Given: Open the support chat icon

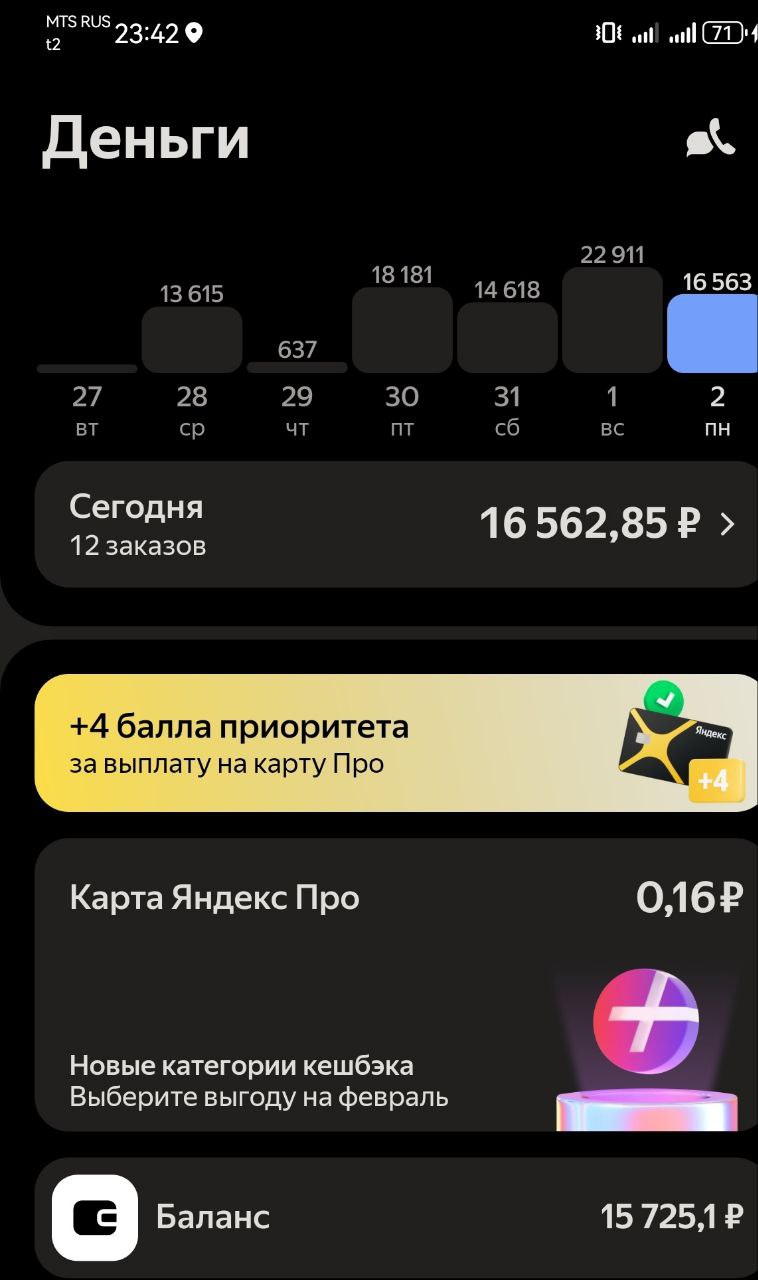Looking at the screenshot, I should (710, 139).
